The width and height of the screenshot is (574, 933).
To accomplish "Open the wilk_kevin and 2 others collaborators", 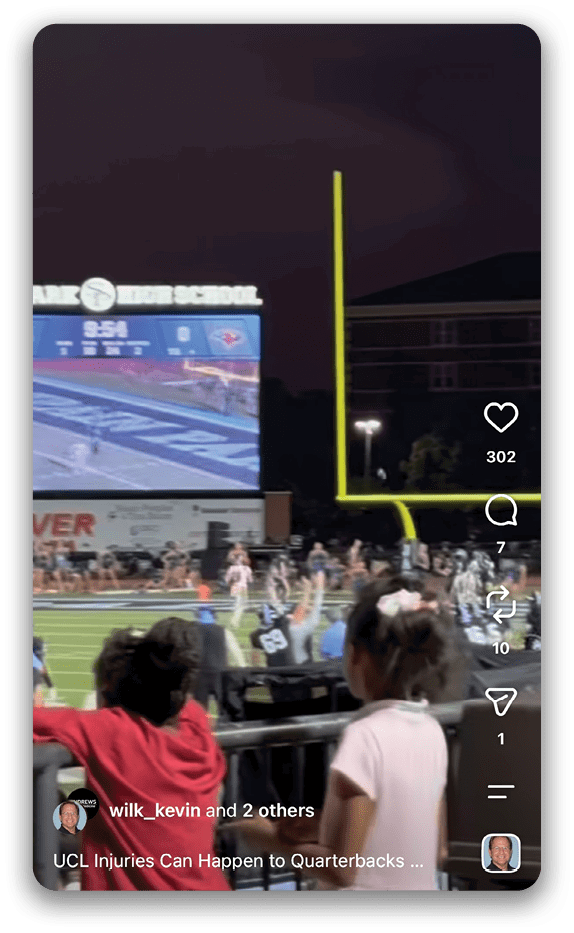I will pyautogui.click(x=212, y=810).
